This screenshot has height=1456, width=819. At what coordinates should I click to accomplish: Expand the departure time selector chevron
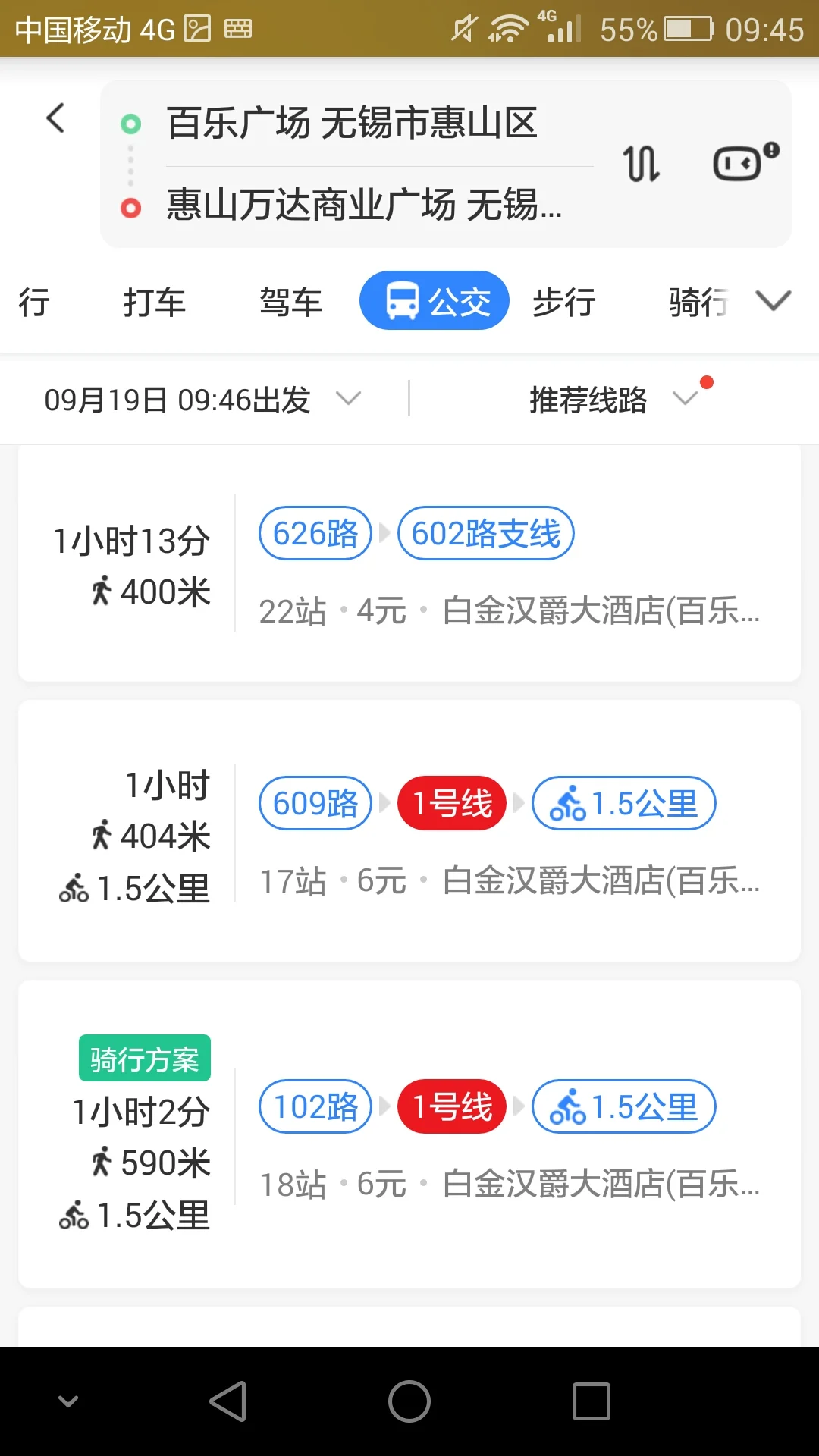[x=347, y=398]
